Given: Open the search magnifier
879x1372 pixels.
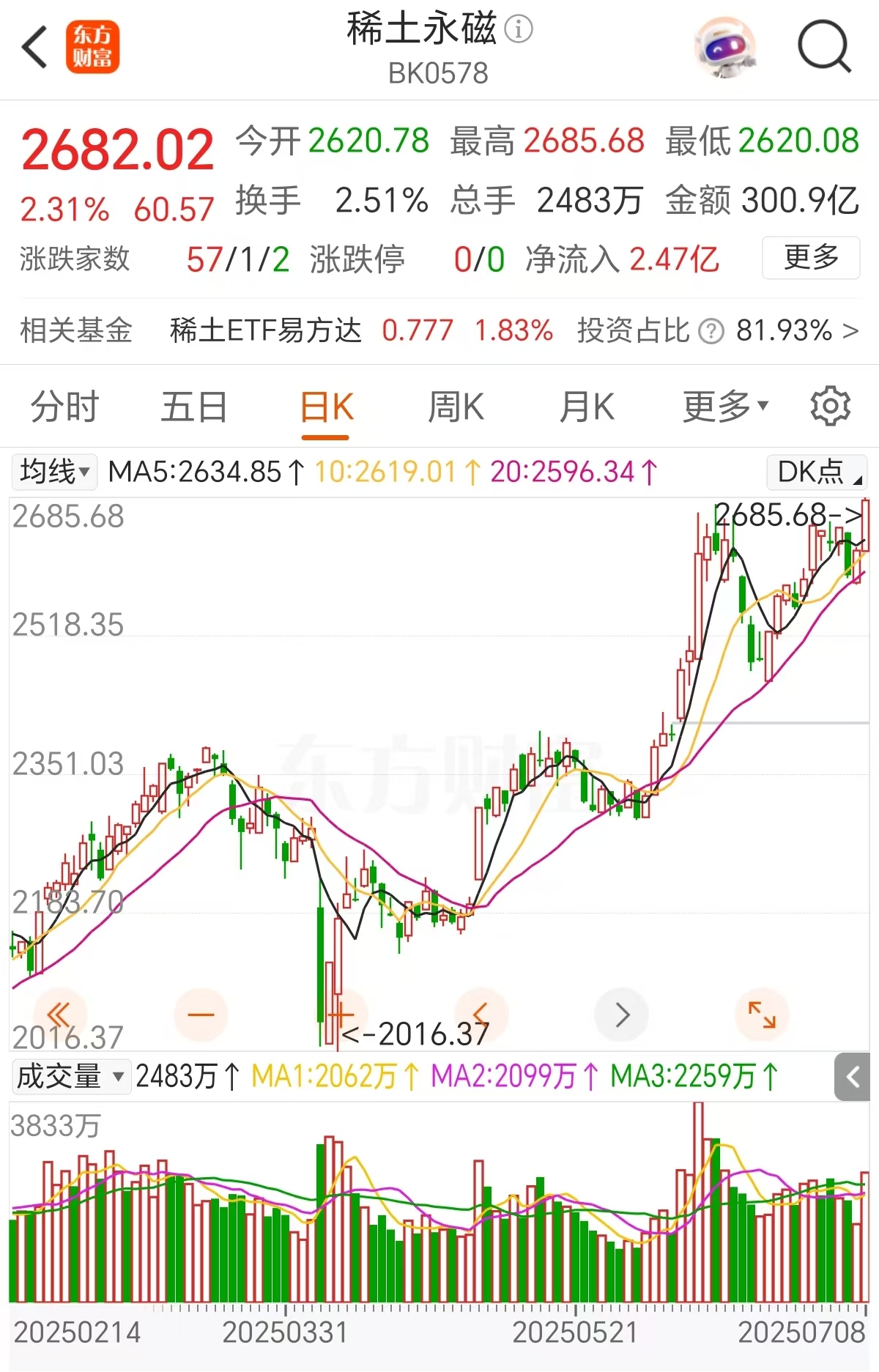Looking at the screenshot, I should pos(824,48).
